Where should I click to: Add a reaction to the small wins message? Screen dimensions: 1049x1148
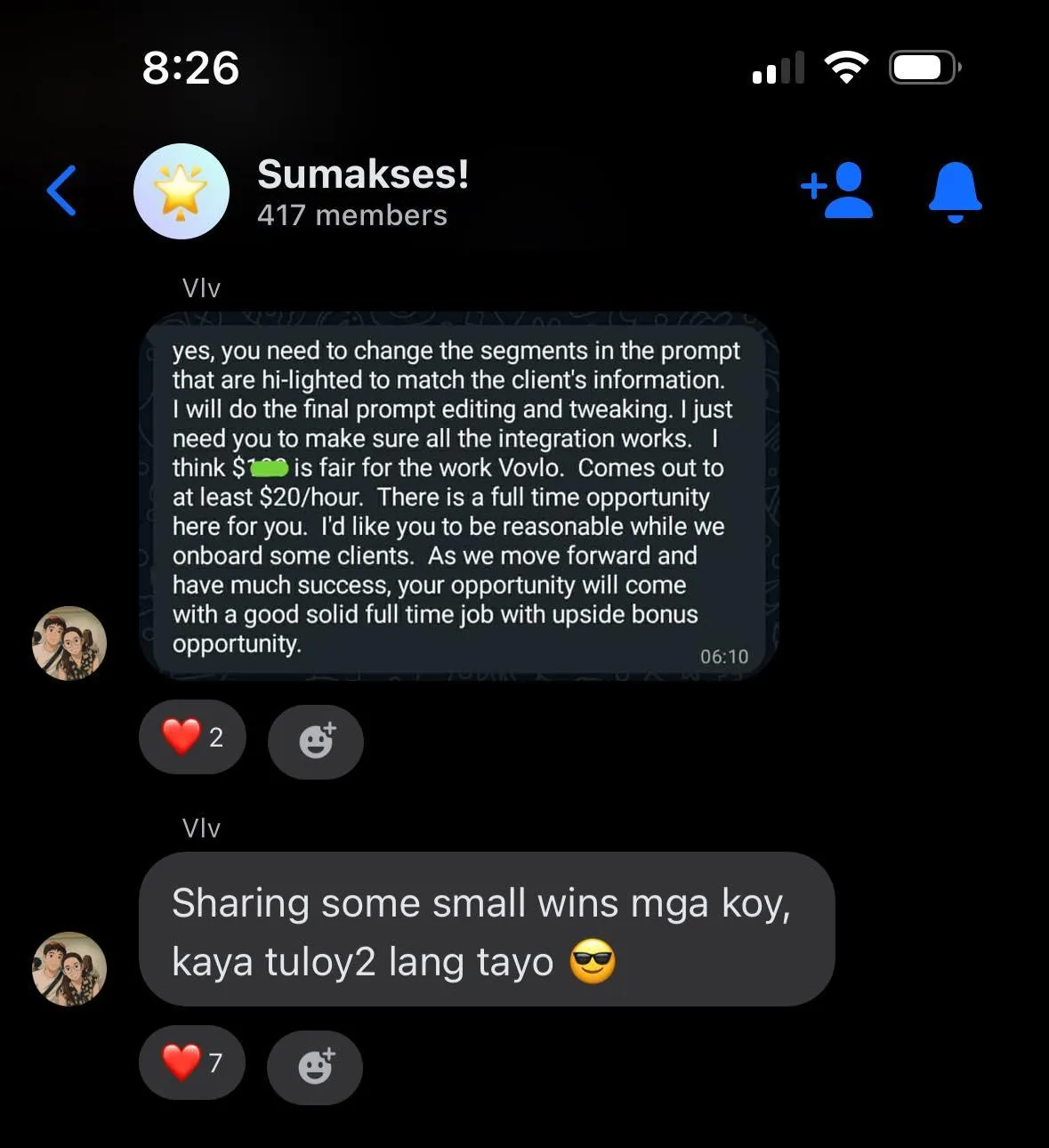pos(315,1066)
